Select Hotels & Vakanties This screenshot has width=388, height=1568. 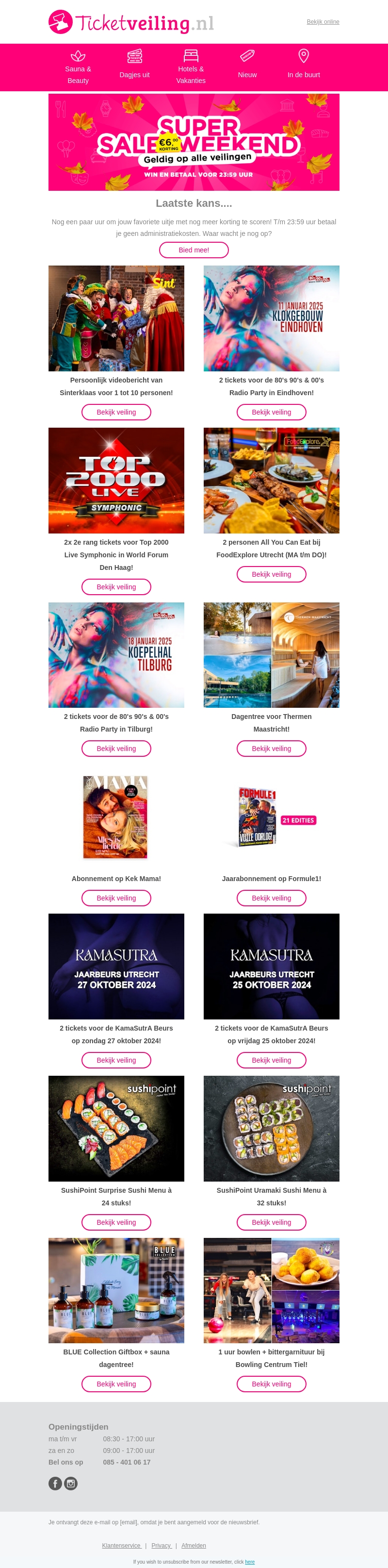point(191,67)
